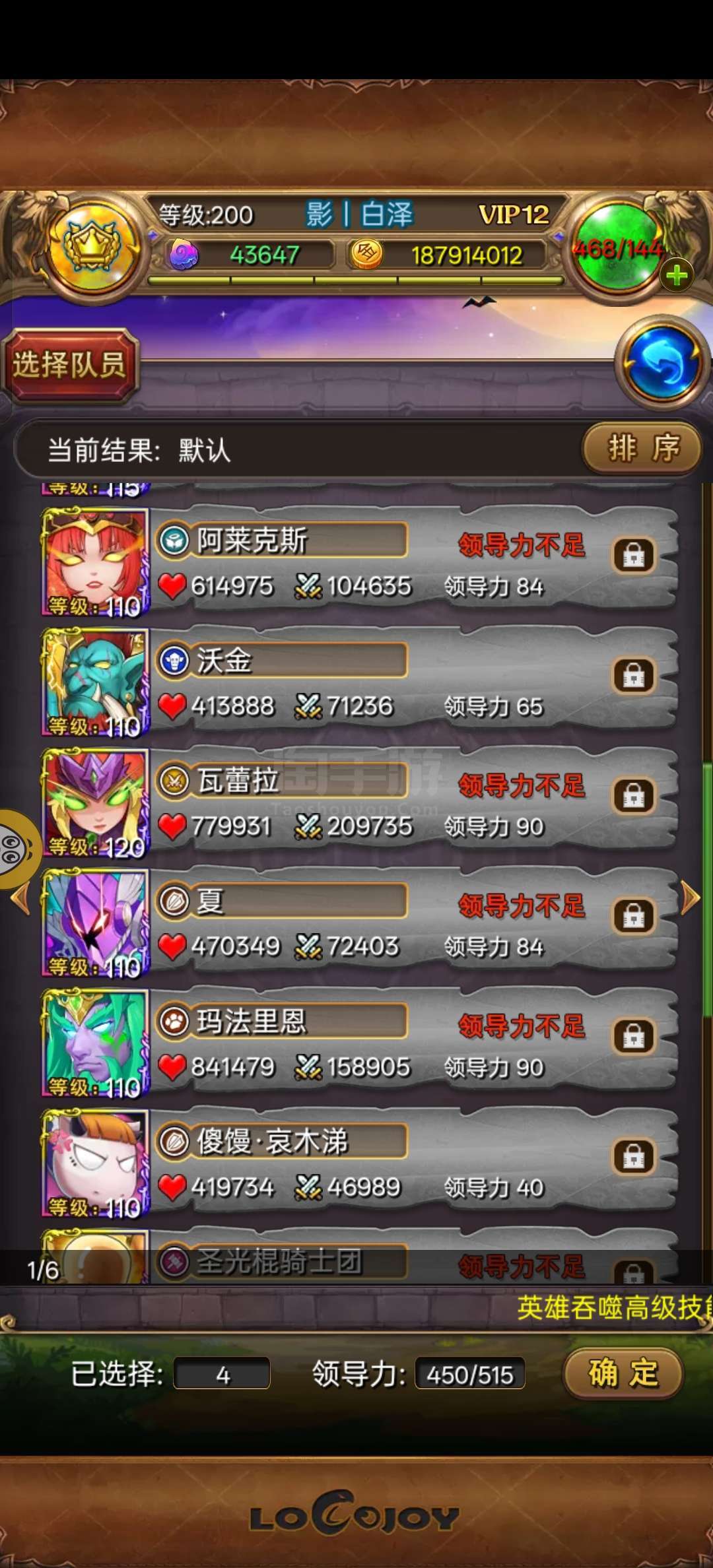Viewport: 713px width, 1568px height.
Task: Go to previous page with left arrow
Action: coord(20,899)
